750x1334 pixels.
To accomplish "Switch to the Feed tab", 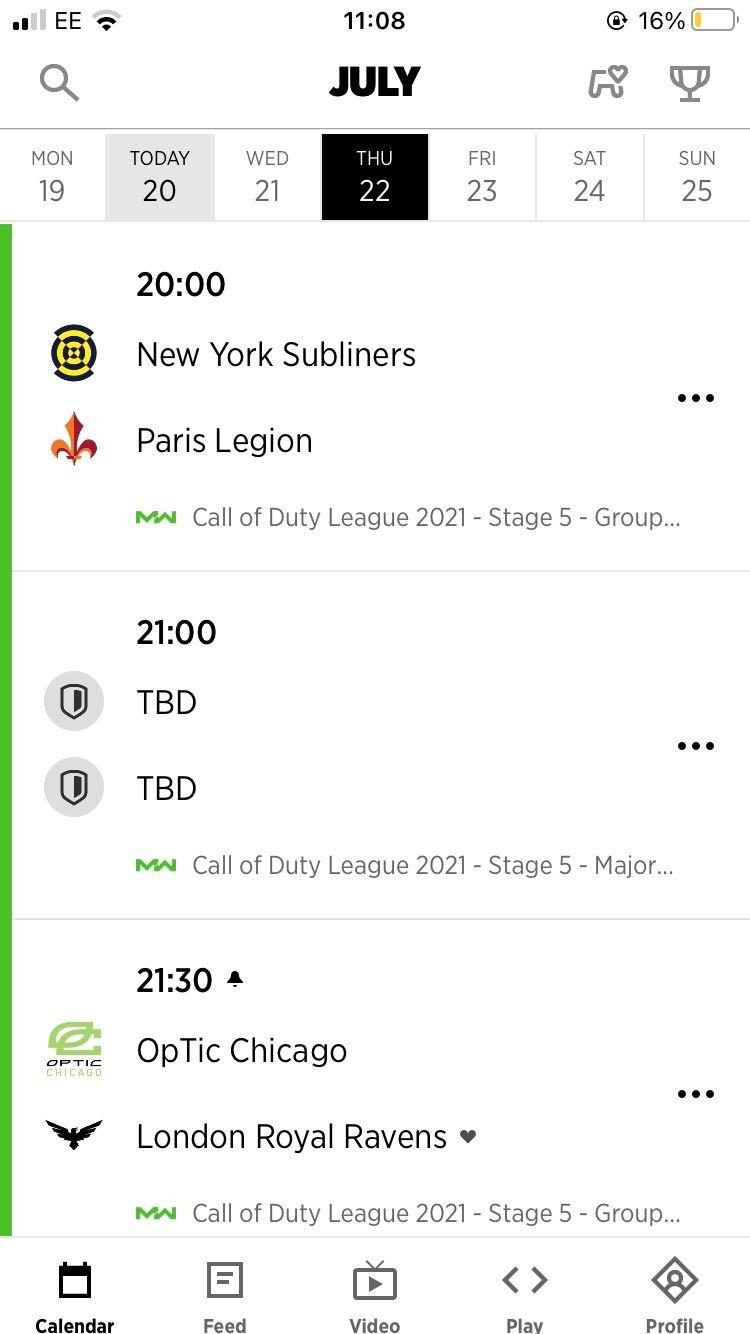I will (x=225, y=1295).
